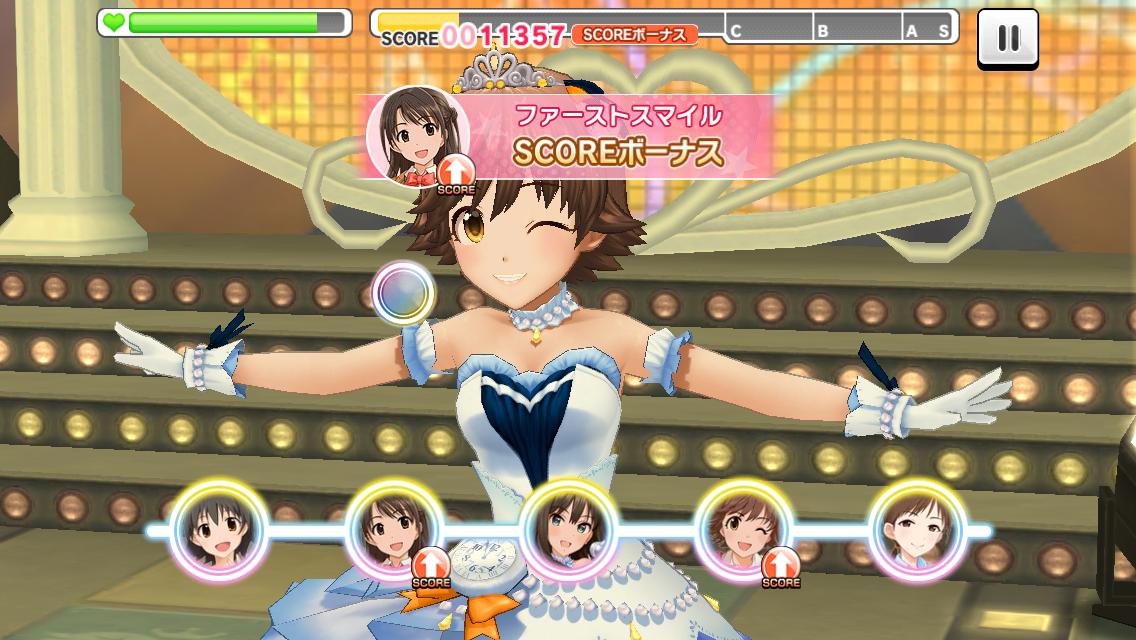Tap the green-eyed idol circle above the clock
Image resolution: width=1136 pixels, height=640 pixels.
point(568,531)
